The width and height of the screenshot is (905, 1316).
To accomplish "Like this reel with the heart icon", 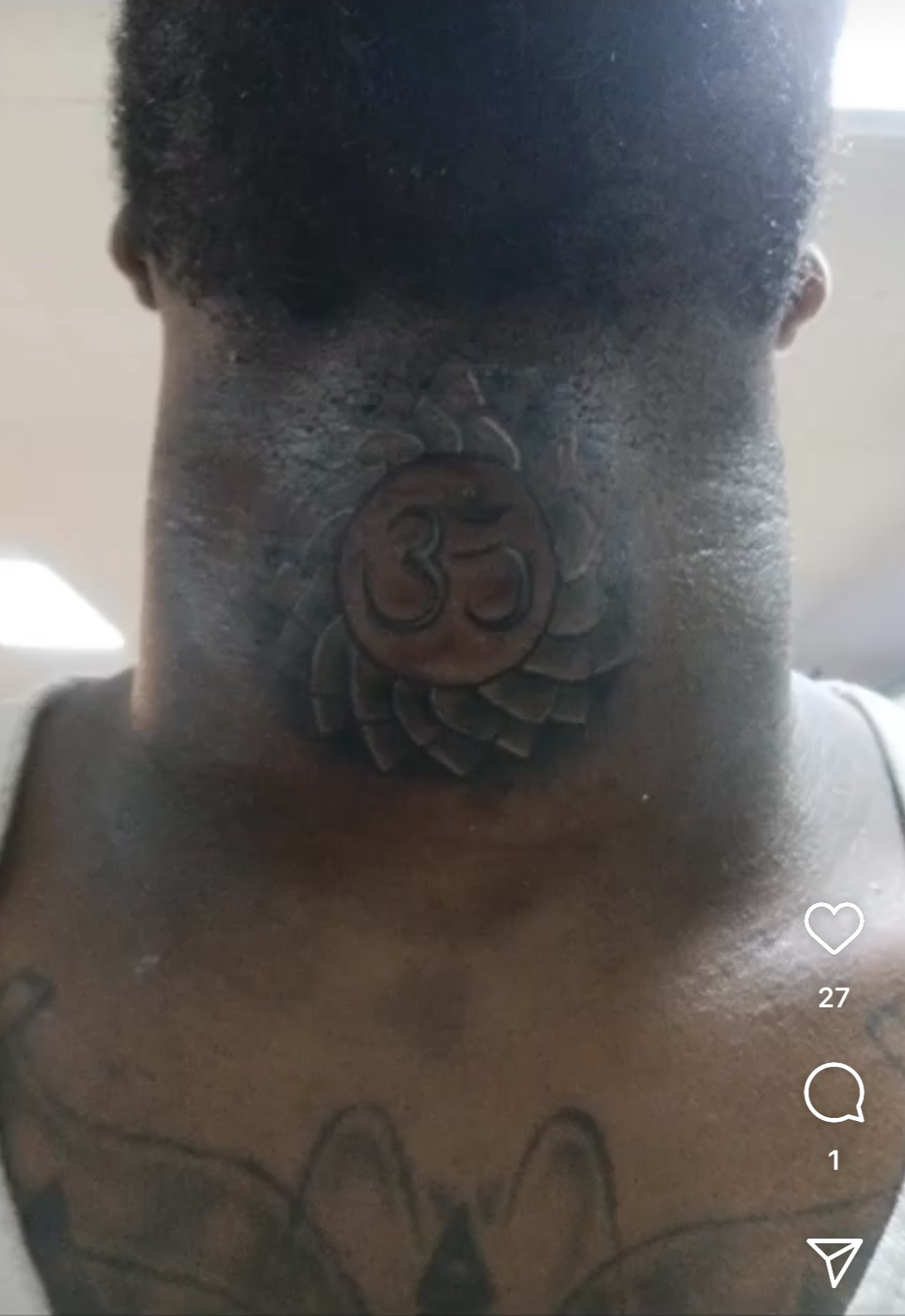I will click(833, 928).
